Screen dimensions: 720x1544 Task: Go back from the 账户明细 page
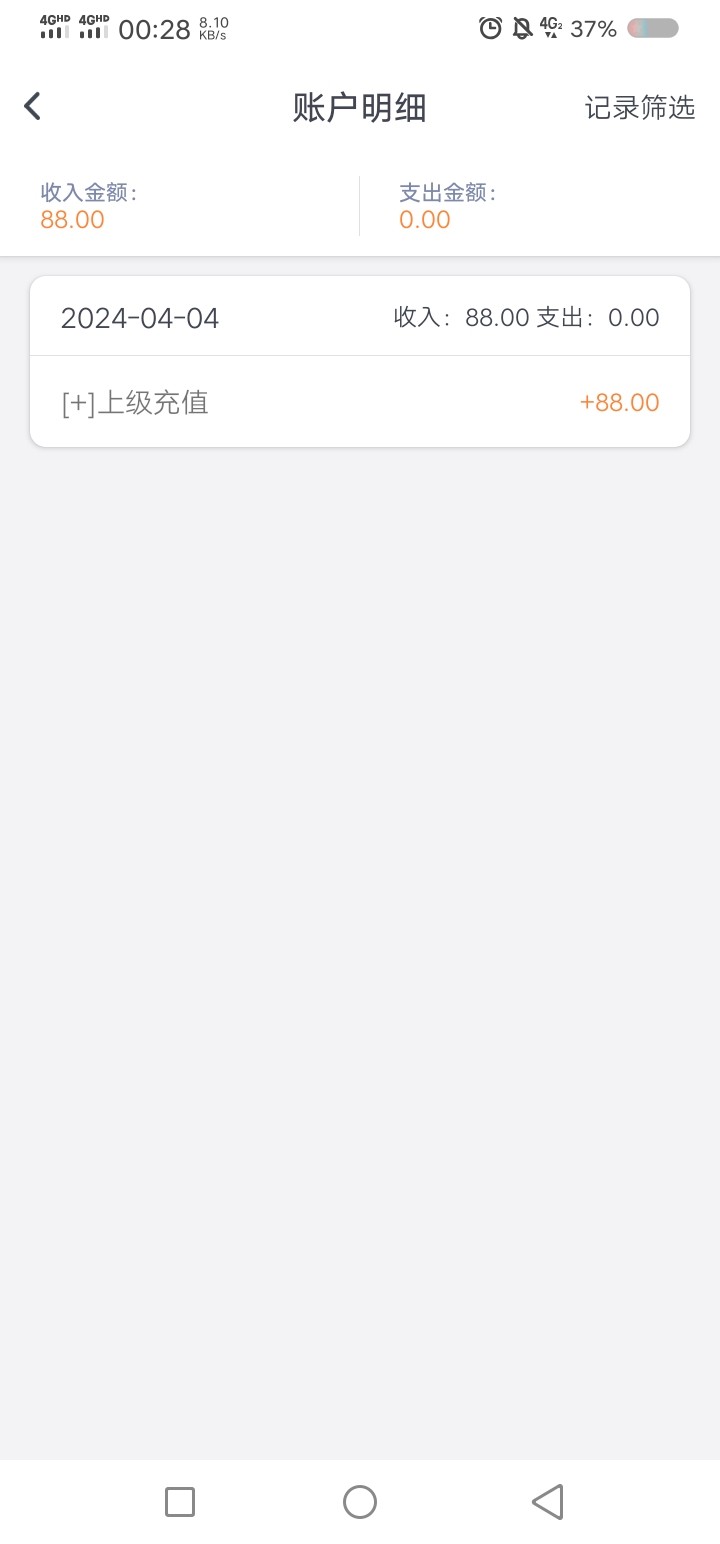click(x=33, y=107)
